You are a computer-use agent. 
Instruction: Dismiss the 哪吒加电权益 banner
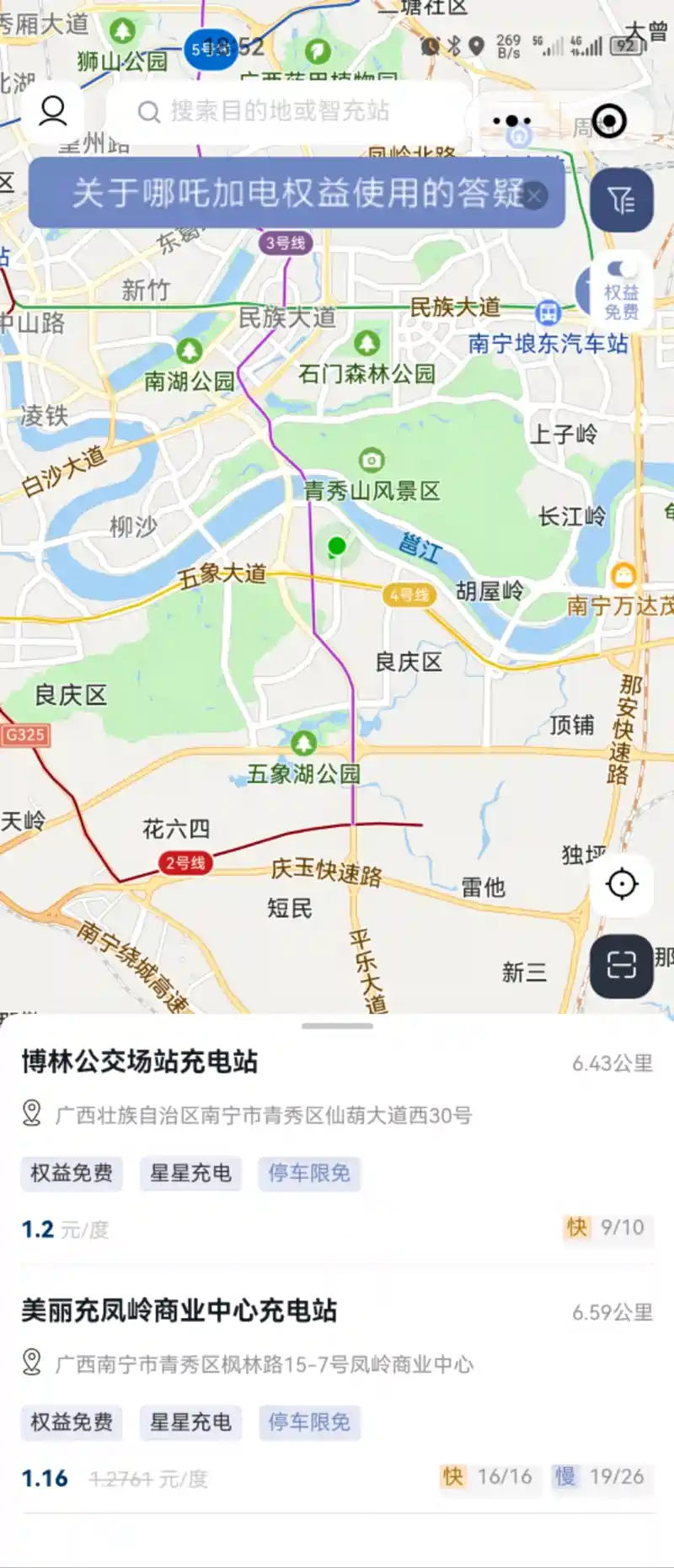coord(535,196)
